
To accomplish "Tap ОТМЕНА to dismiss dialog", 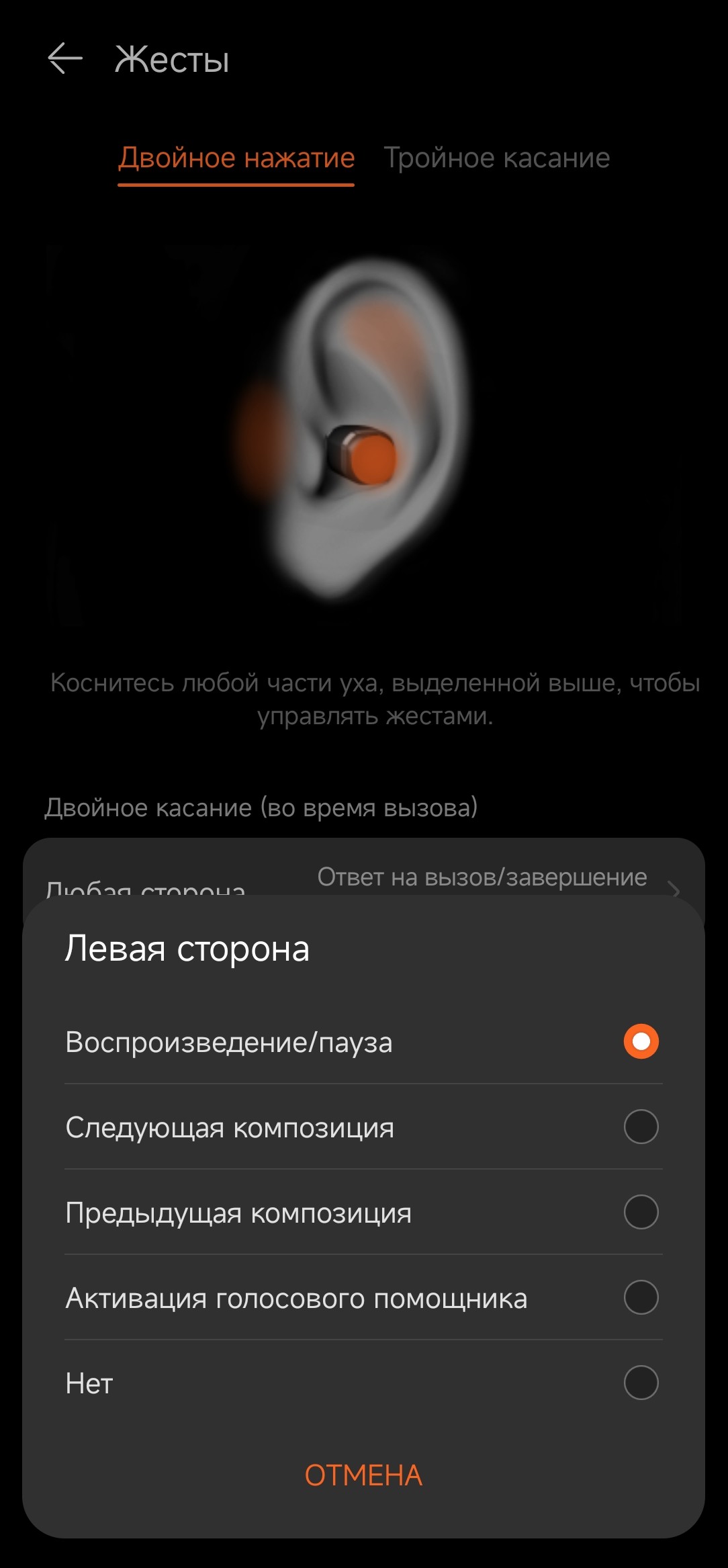I will click(x=363, y=1475).
